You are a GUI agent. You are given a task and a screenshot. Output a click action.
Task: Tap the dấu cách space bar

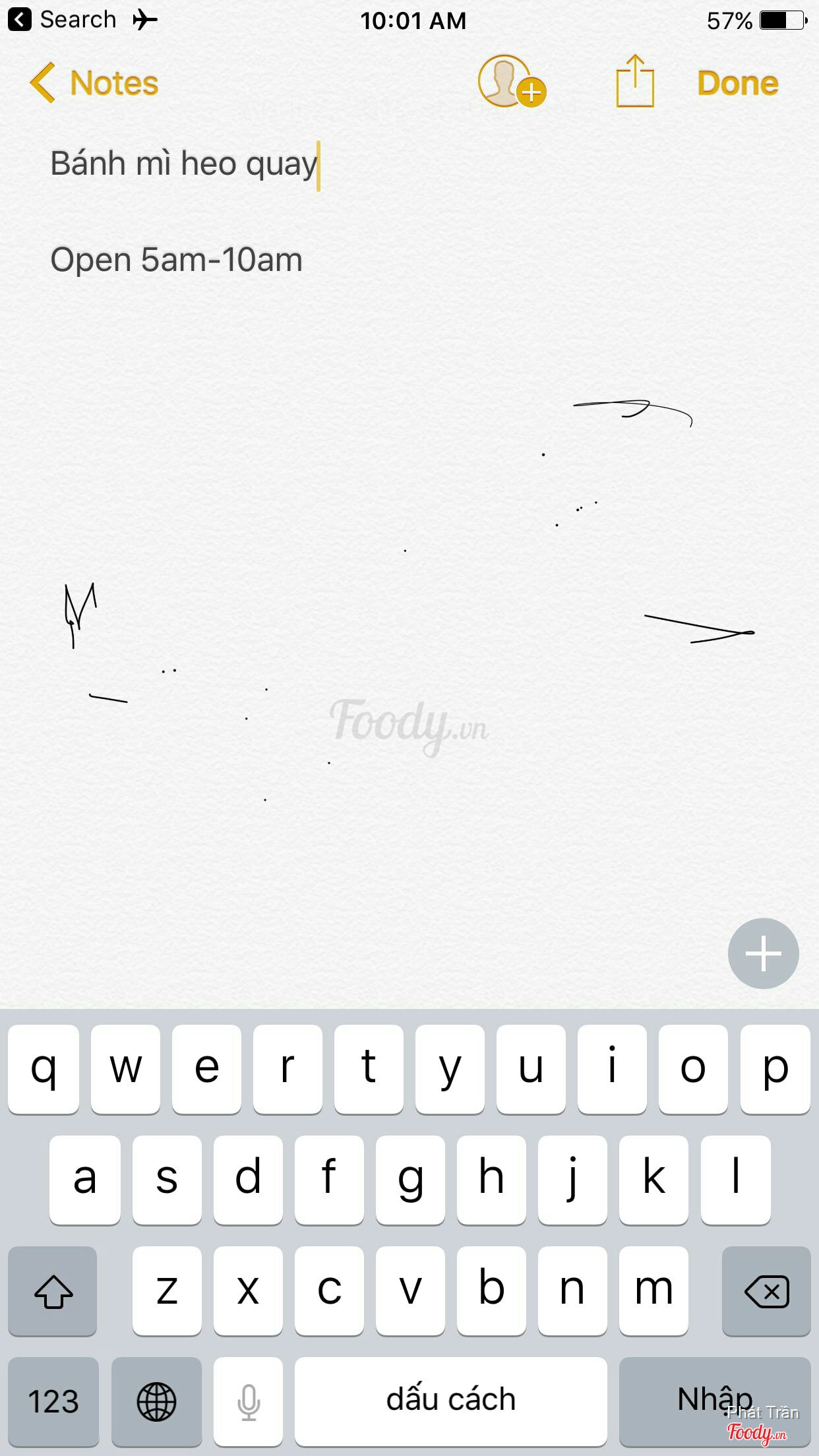pos(450,1400)
